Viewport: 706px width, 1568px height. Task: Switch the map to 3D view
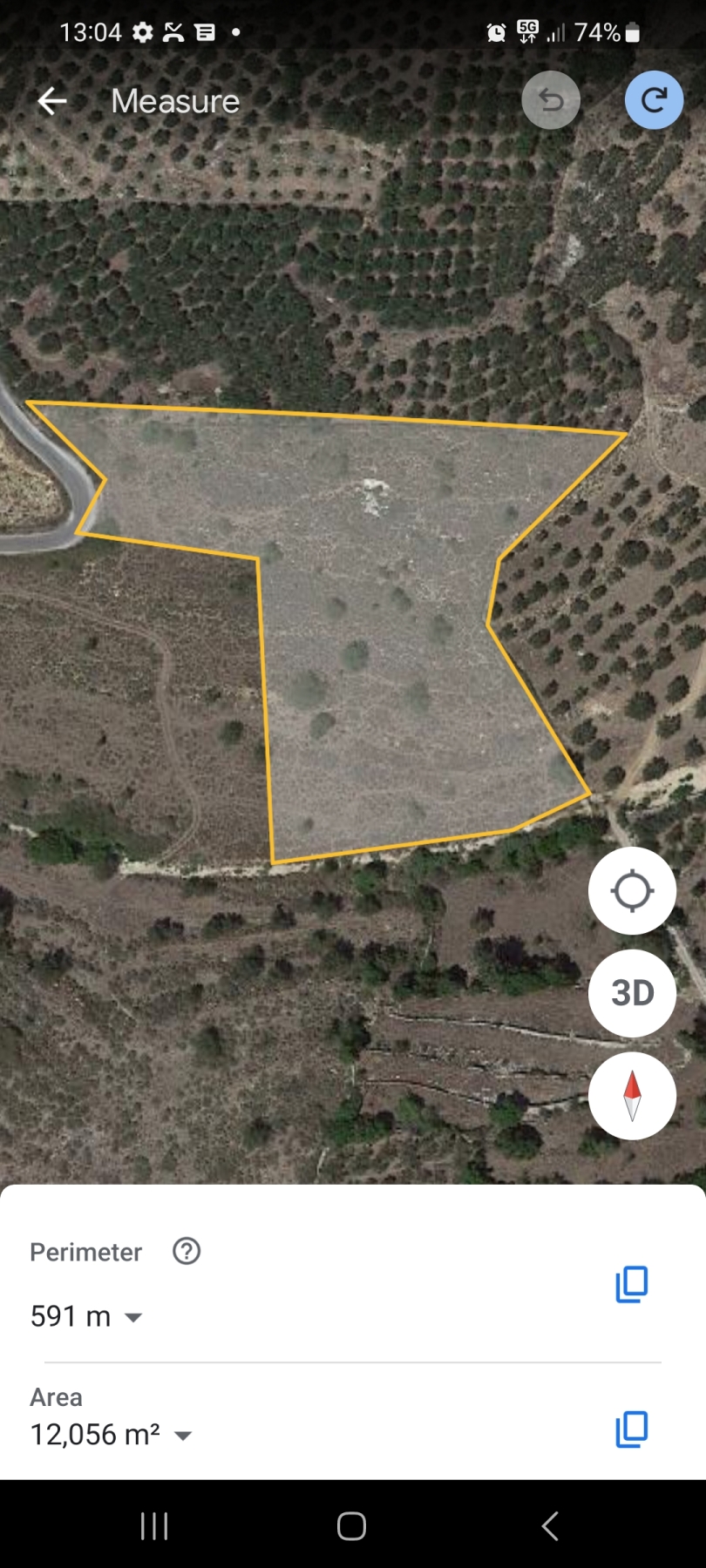click(632, 993)
